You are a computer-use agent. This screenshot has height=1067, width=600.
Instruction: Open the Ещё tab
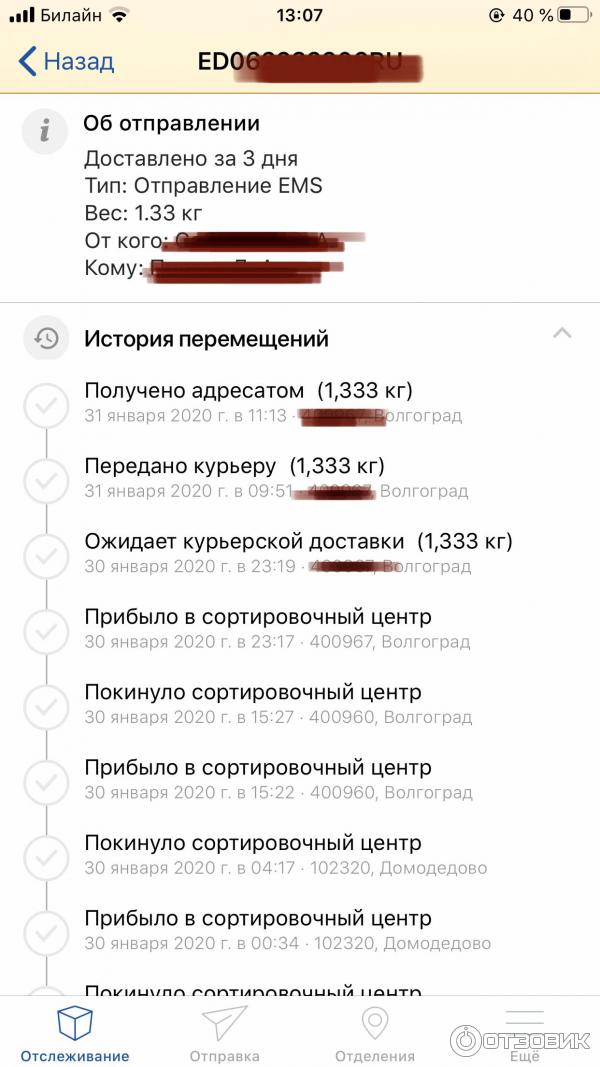click(x=524, y=1034)
